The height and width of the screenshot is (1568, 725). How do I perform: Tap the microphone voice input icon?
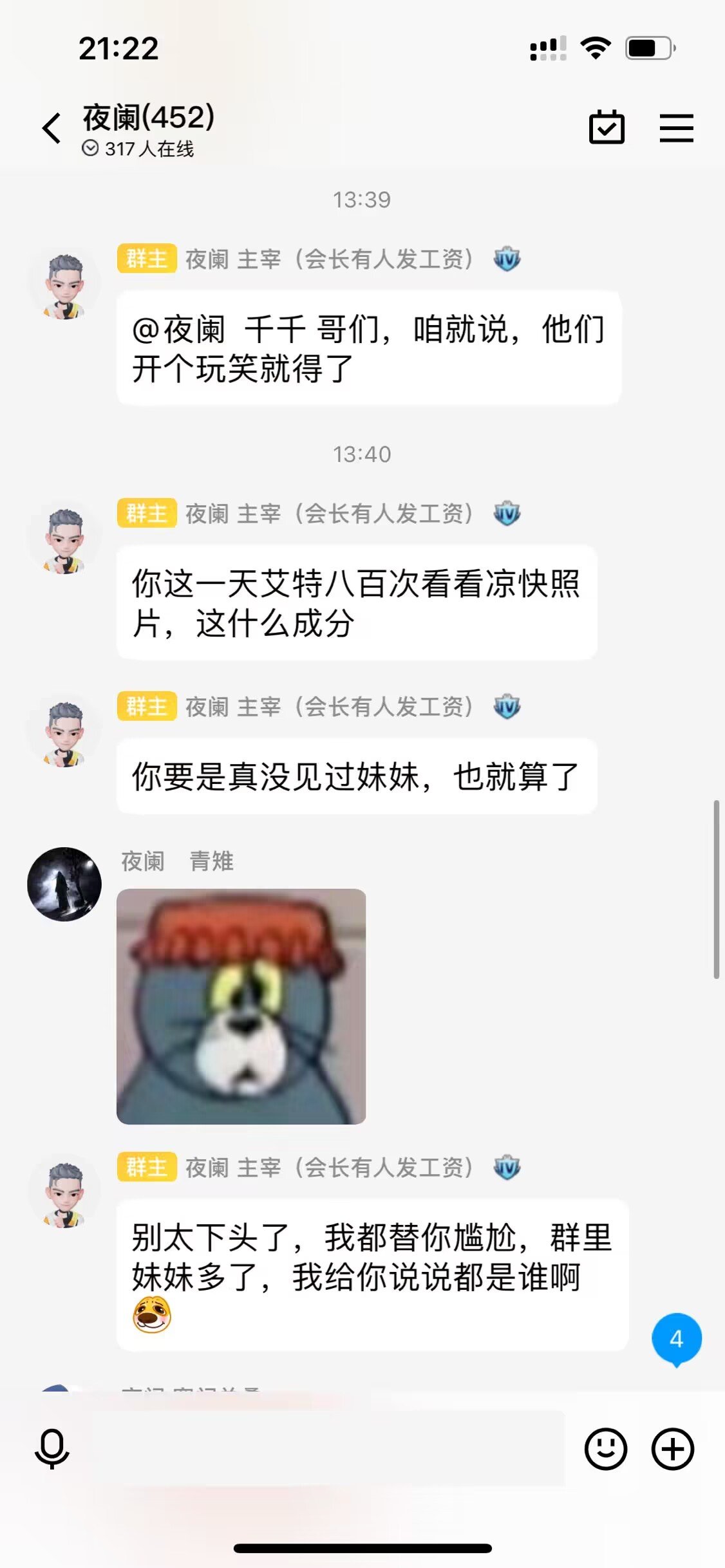52,1449
